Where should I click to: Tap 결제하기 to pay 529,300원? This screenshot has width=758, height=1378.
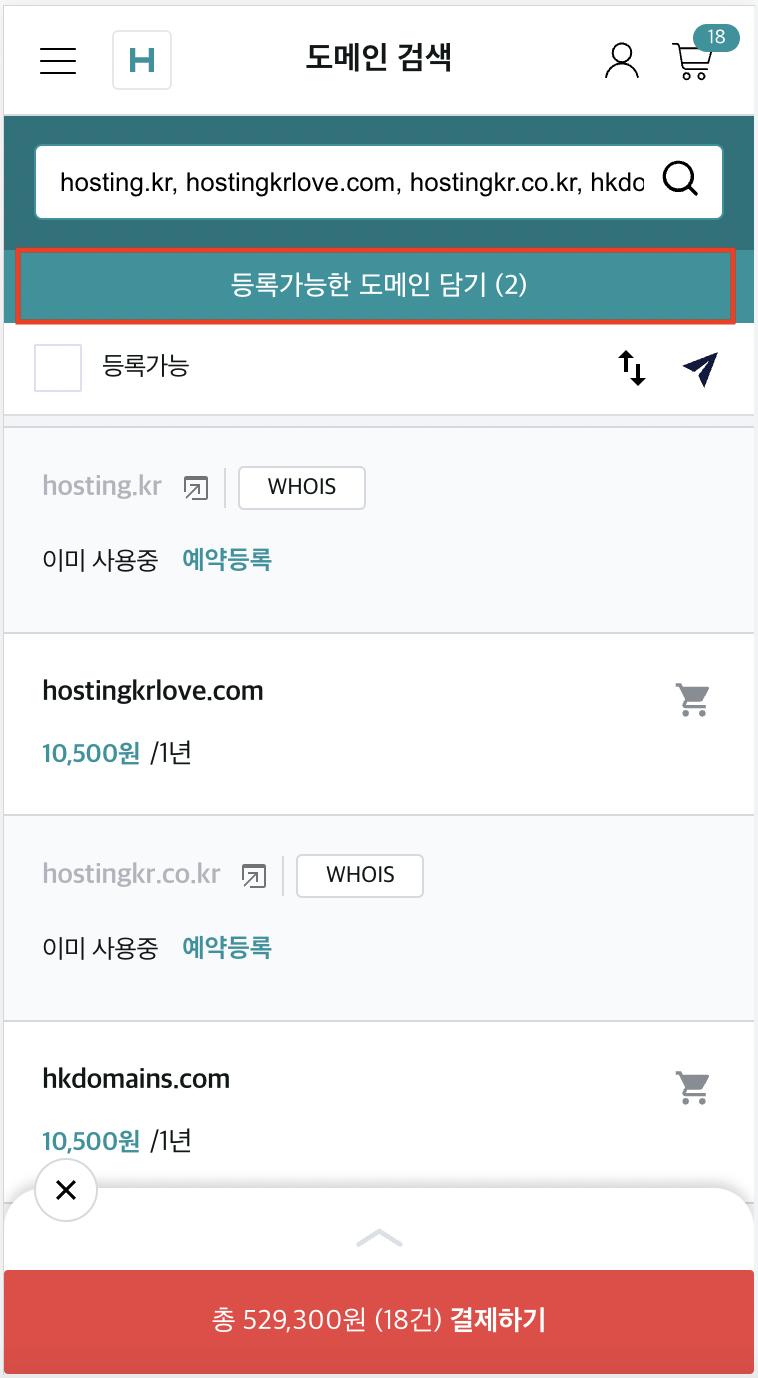click(379, 1320)
